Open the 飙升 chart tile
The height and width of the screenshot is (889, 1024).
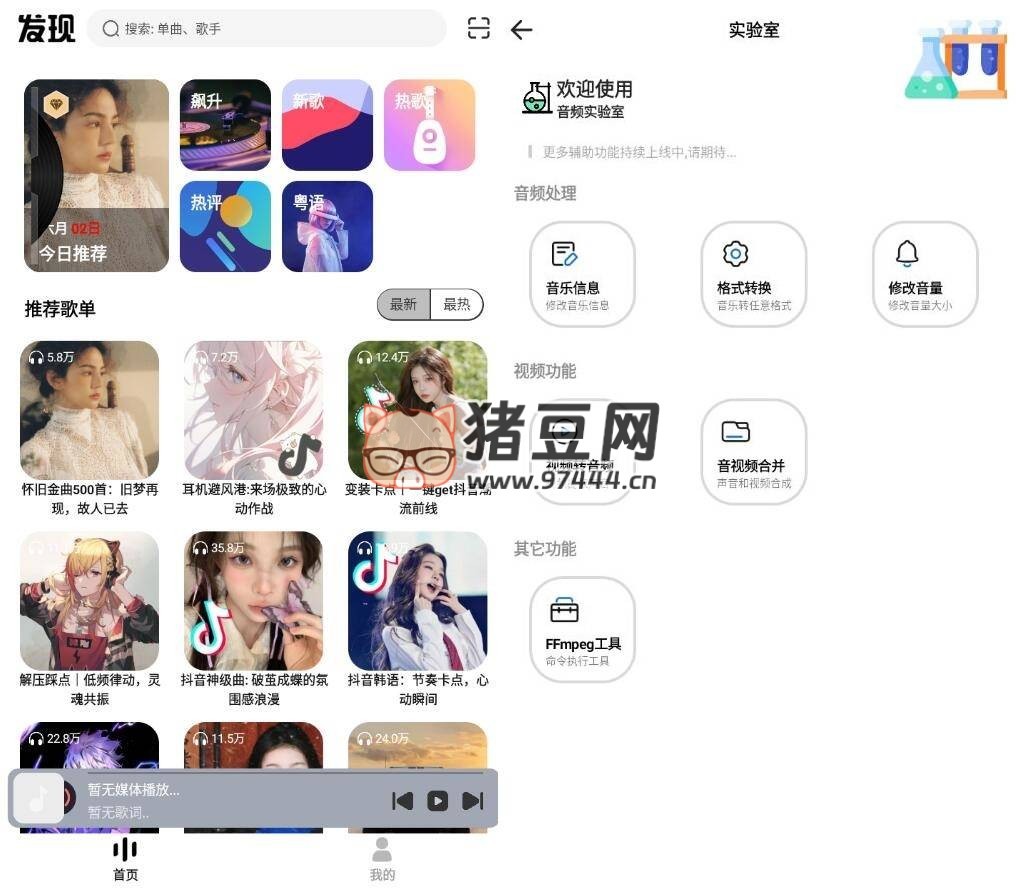point(225,125)
